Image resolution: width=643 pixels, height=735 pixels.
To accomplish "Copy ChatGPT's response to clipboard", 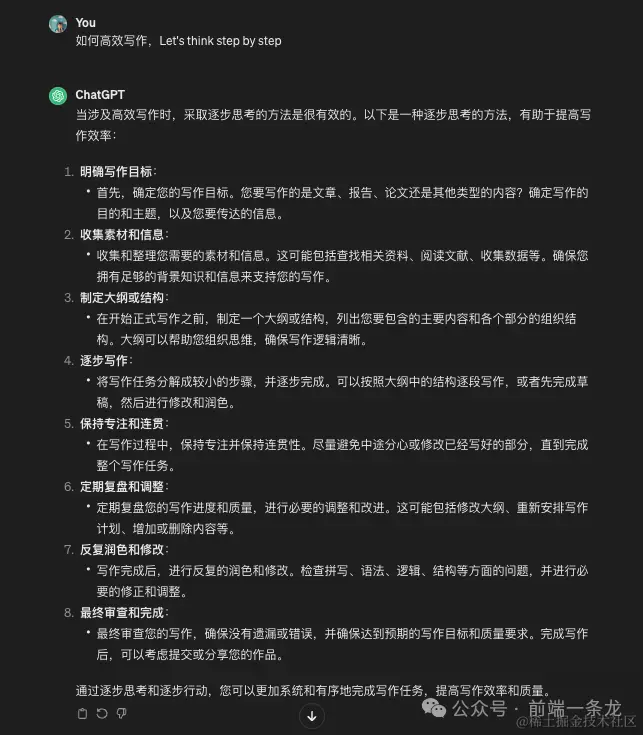I will coord(82,713).
